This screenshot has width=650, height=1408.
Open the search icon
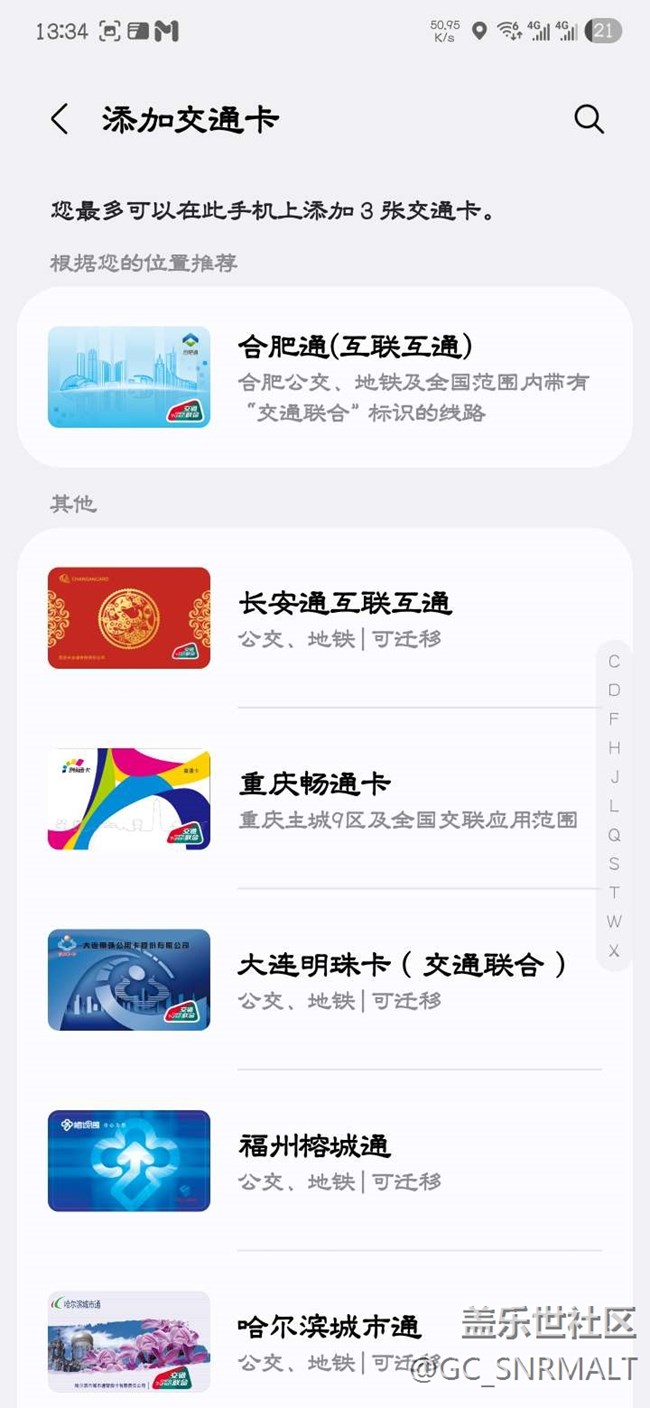(589, 119)
